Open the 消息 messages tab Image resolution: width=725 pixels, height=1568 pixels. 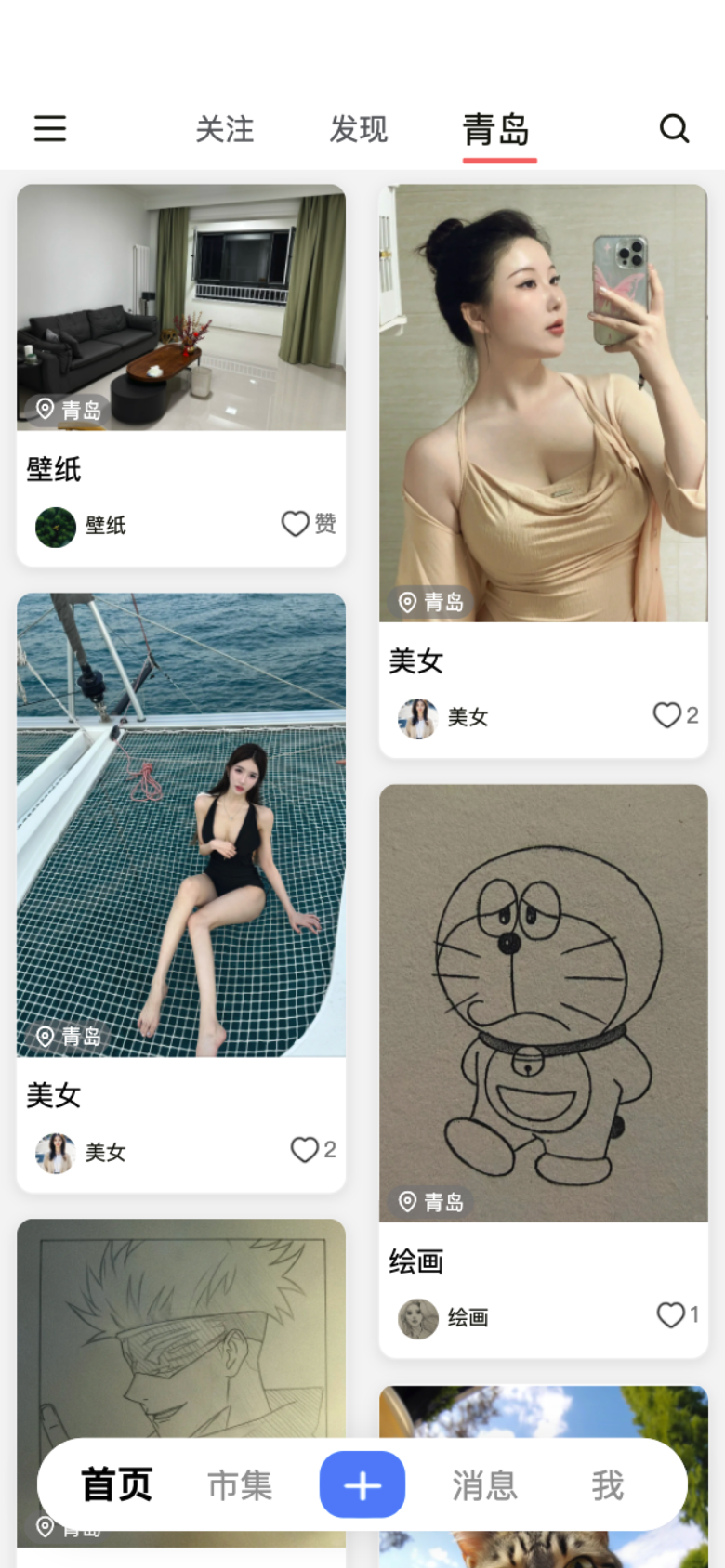point(484,1484)
